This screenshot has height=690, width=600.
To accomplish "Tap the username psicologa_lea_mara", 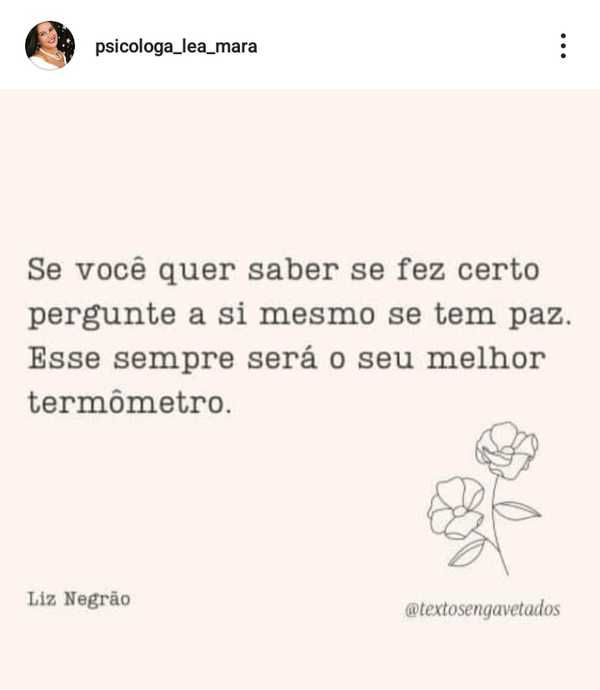I will pos(176,46).
